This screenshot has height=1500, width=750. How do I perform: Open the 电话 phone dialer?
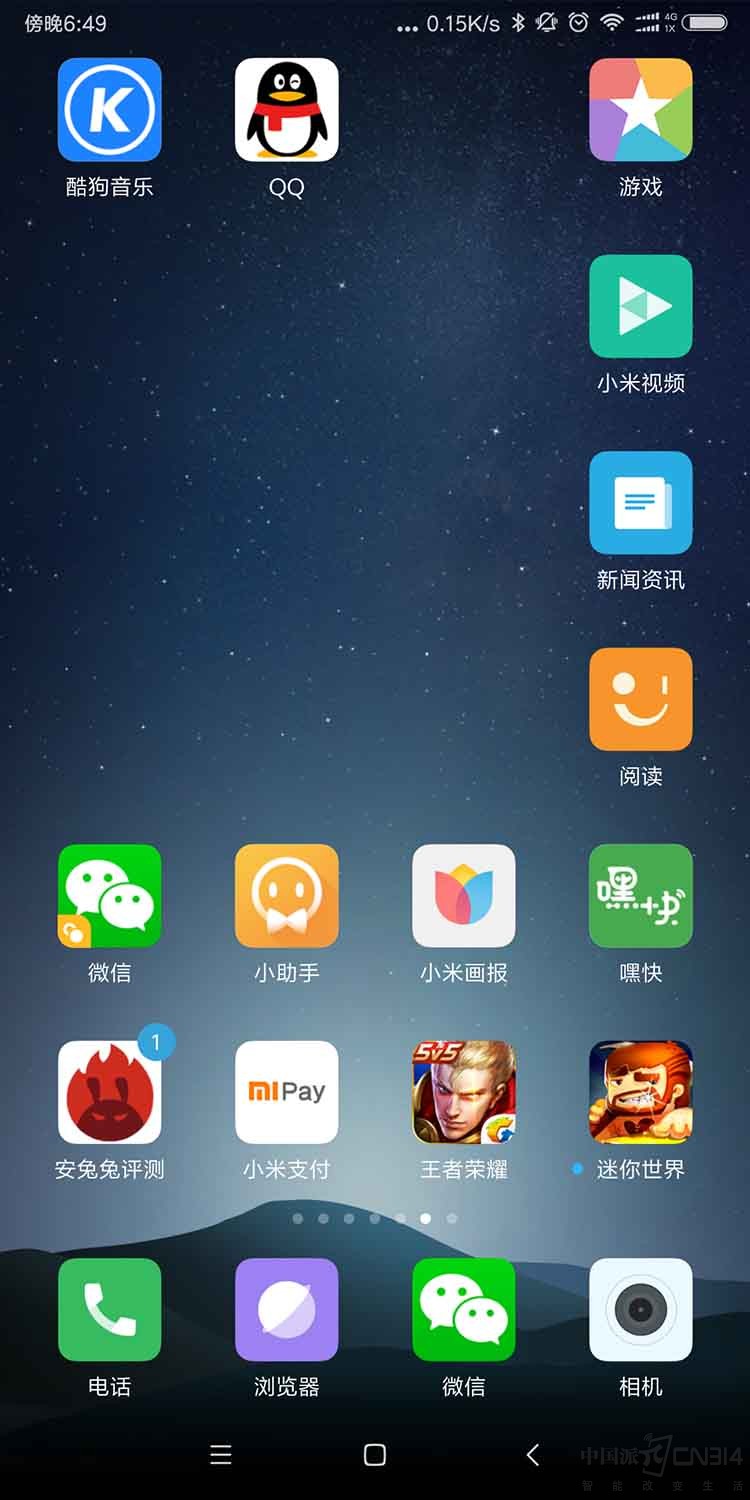click(109, 1309)
